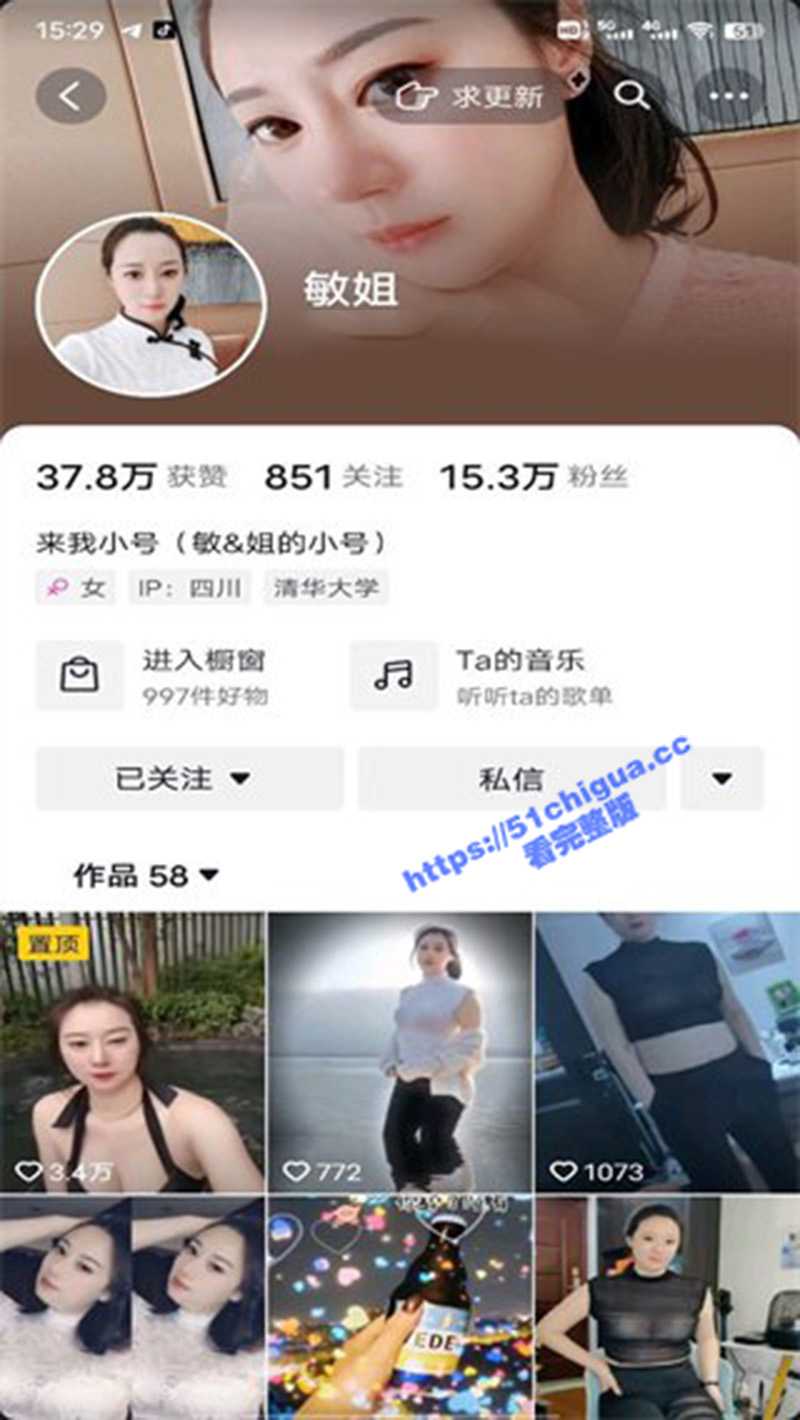Open the three-dot overflow menu
The width and height of the screenshot is (800, 1420).
[x=729, y=96]
